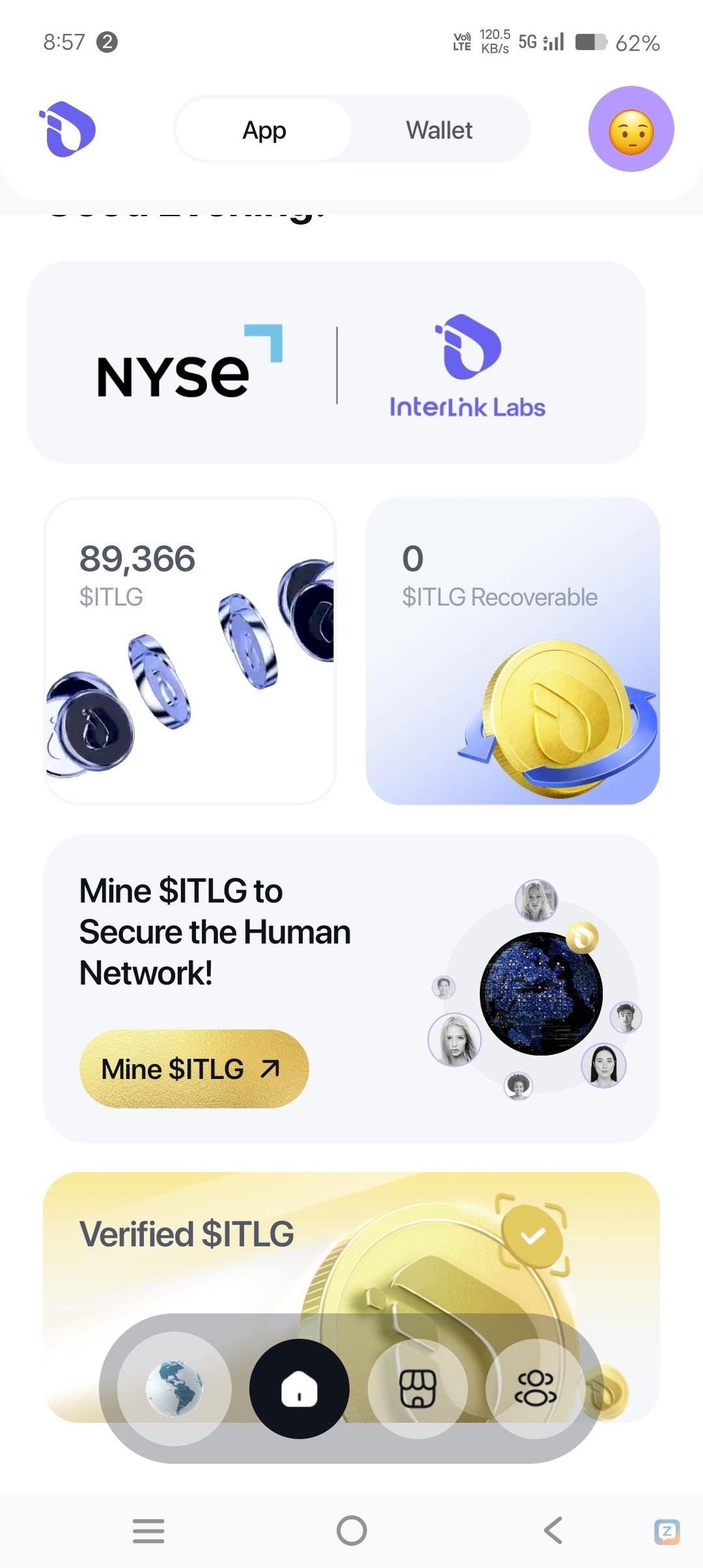Open recent apps from the navigation bar

[x=148, y=1530]
